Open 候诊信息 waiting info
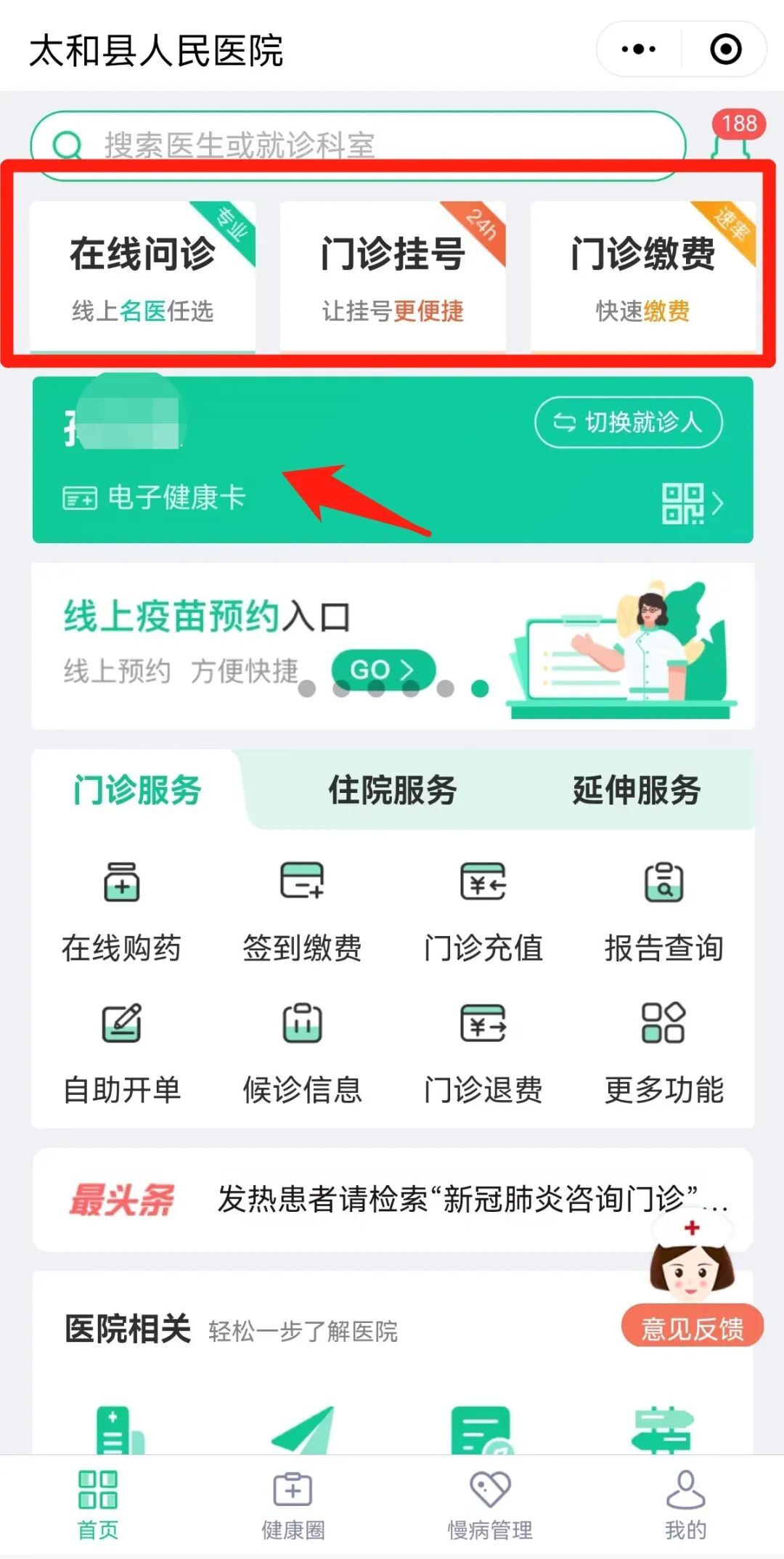This screenshot has height=1559, width=784. click(302, 1054)
